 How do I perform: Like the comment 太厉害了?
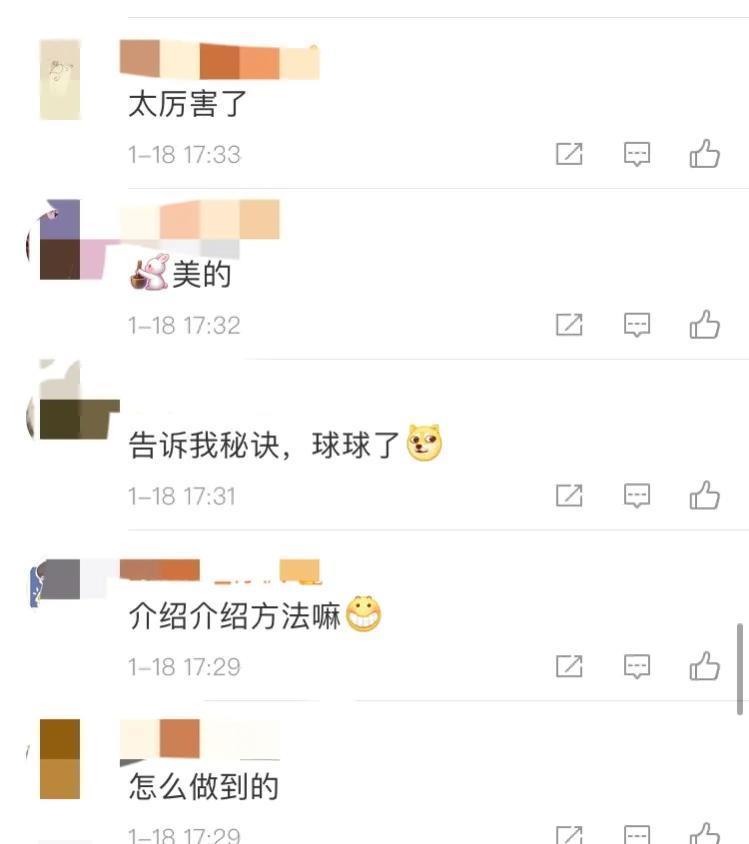pos(705,154)
